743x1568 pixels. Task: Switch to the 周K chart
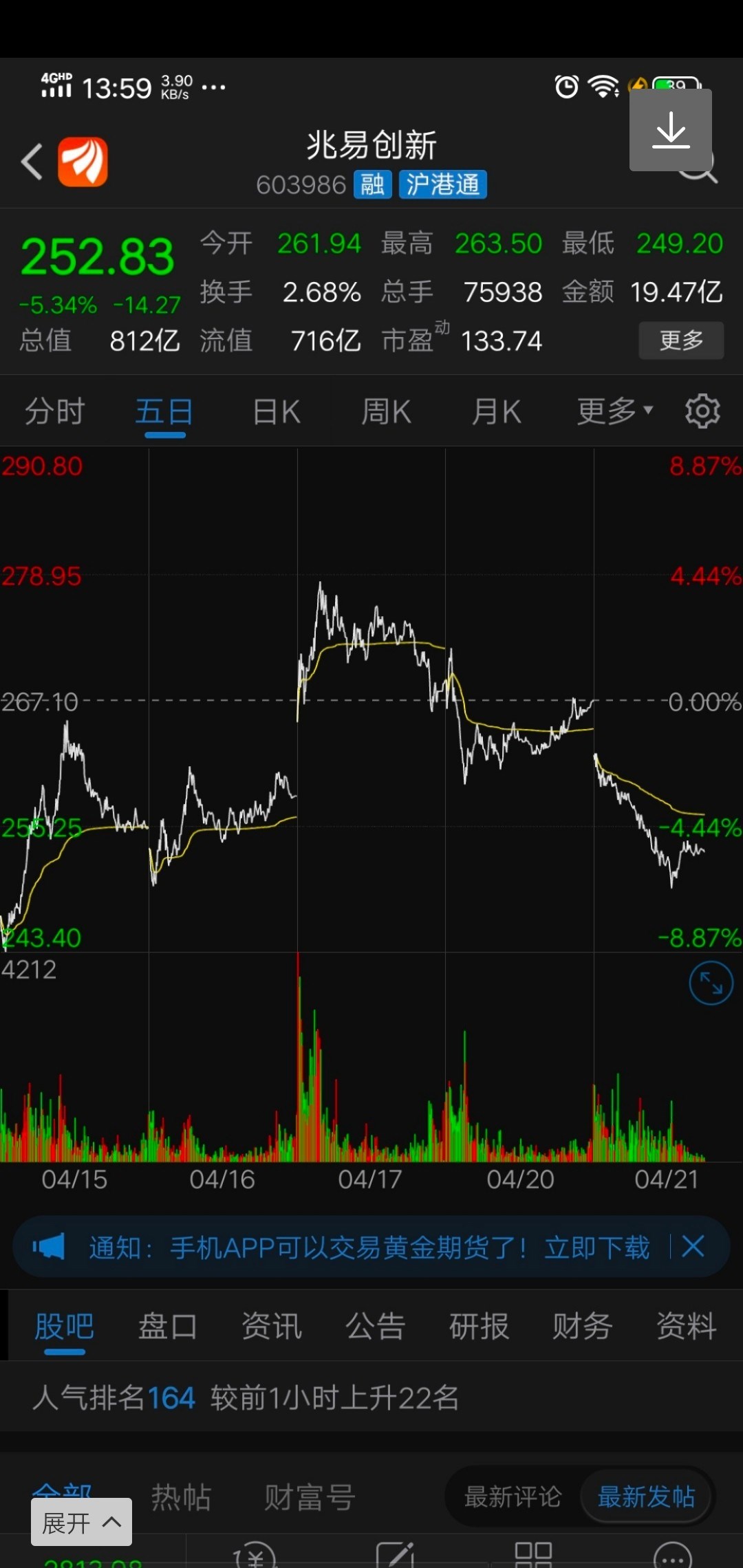tap(386, 412)
